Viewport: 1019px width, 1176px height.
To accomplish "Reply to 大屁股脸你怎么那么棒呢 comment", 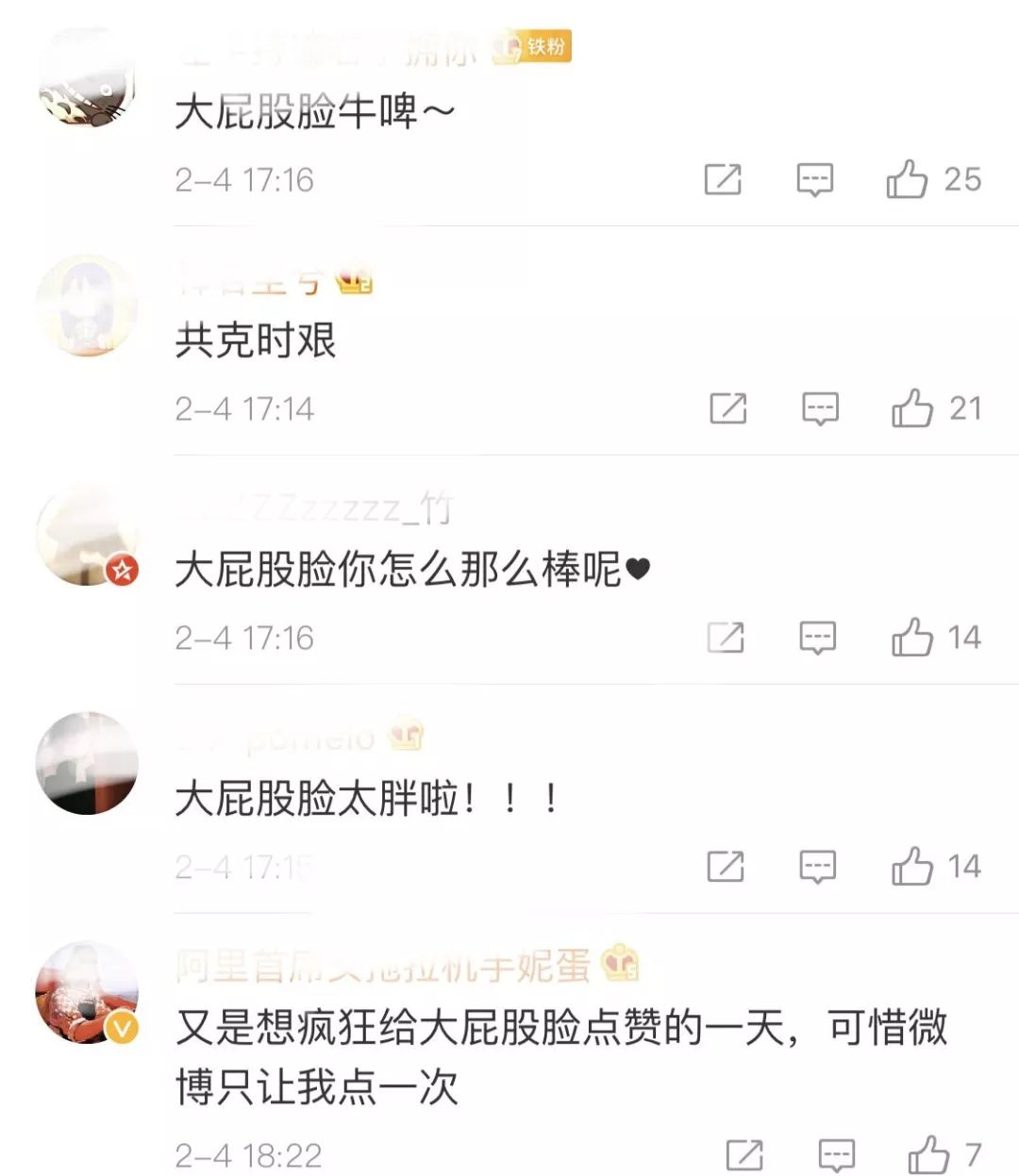I will (x=817, y=638).
